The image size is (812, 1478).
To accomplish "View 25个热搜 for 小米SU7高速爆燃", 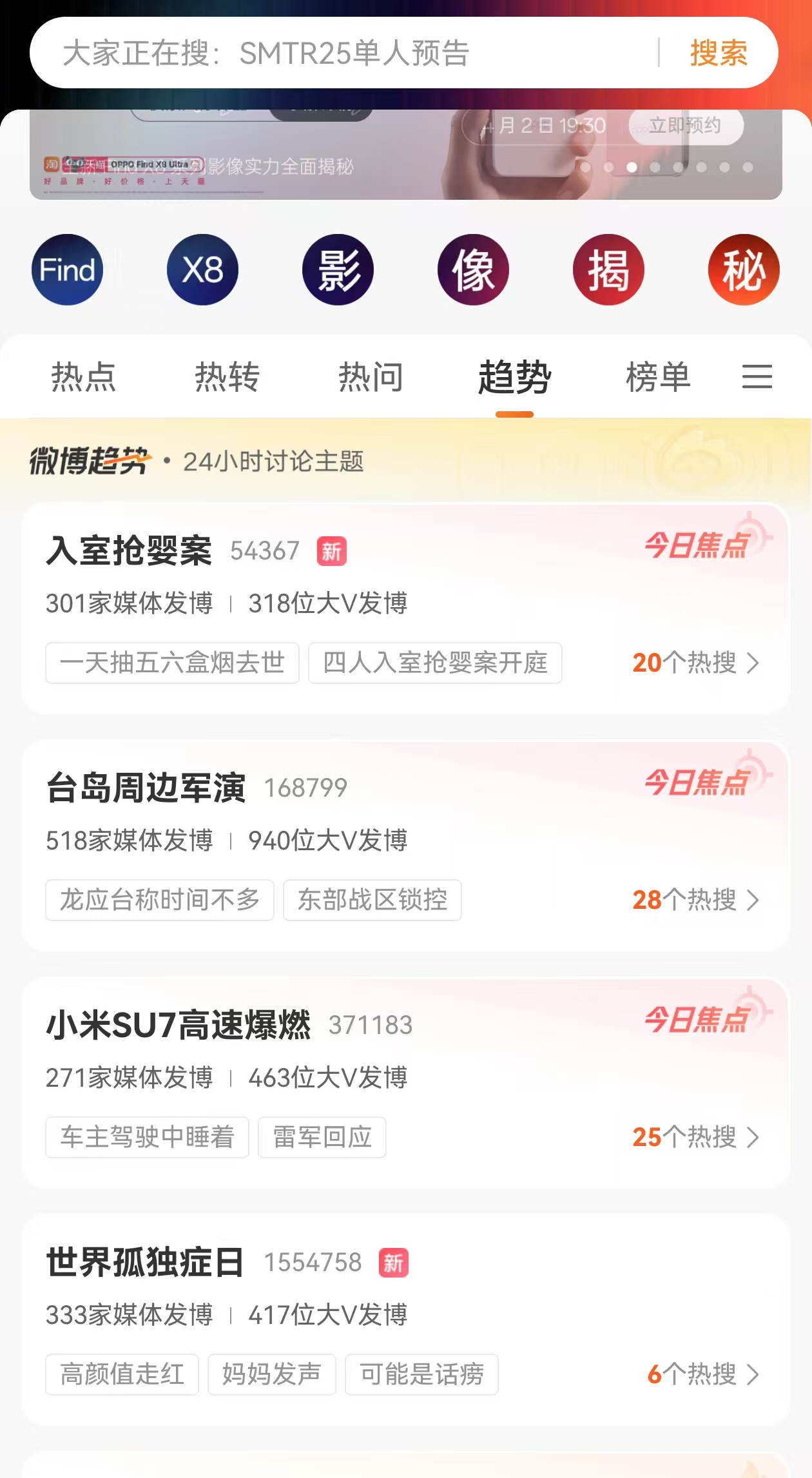I will [695, 1137].
